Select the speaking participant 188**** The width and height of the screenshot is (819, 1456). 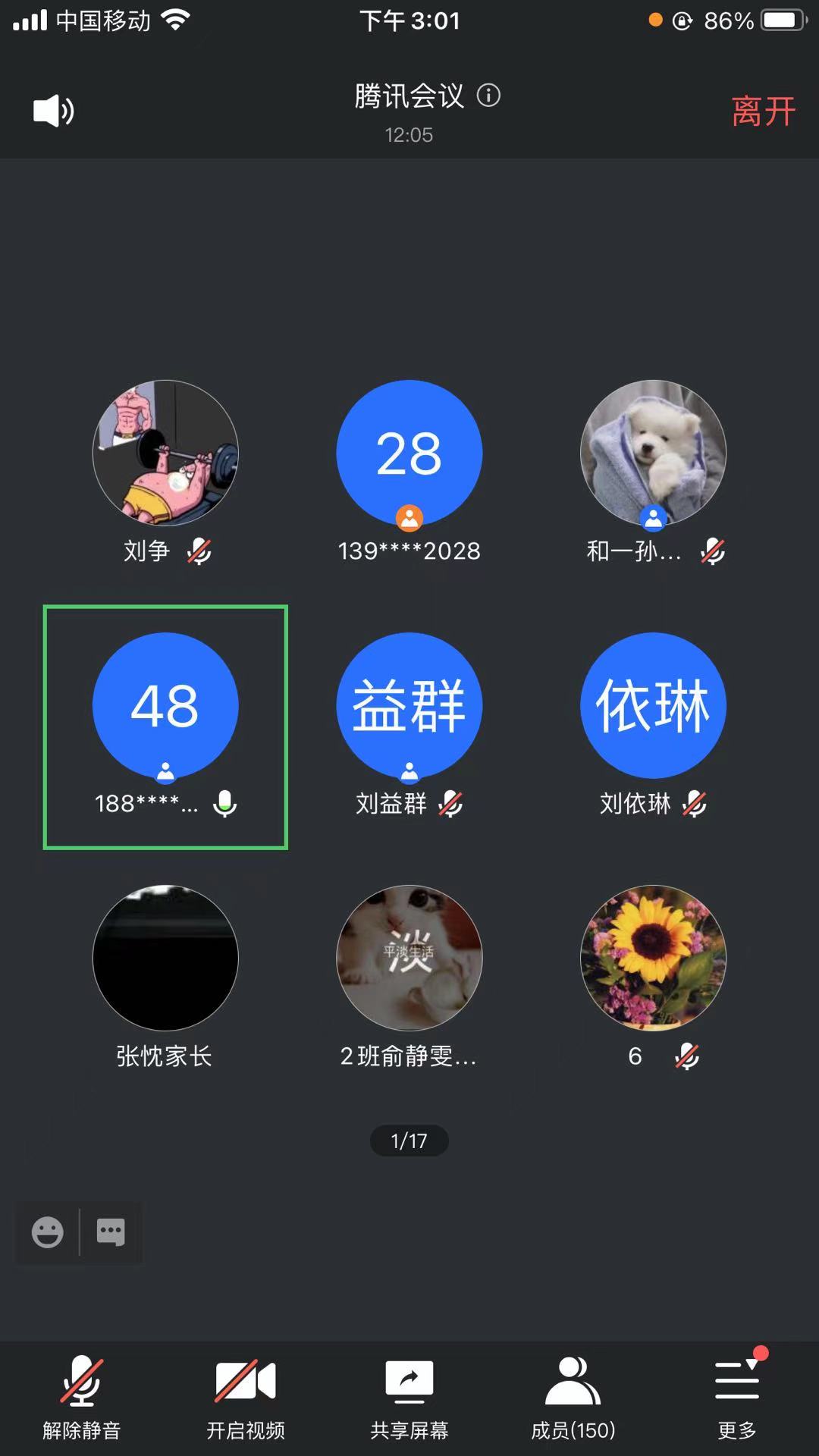[165, 706]
